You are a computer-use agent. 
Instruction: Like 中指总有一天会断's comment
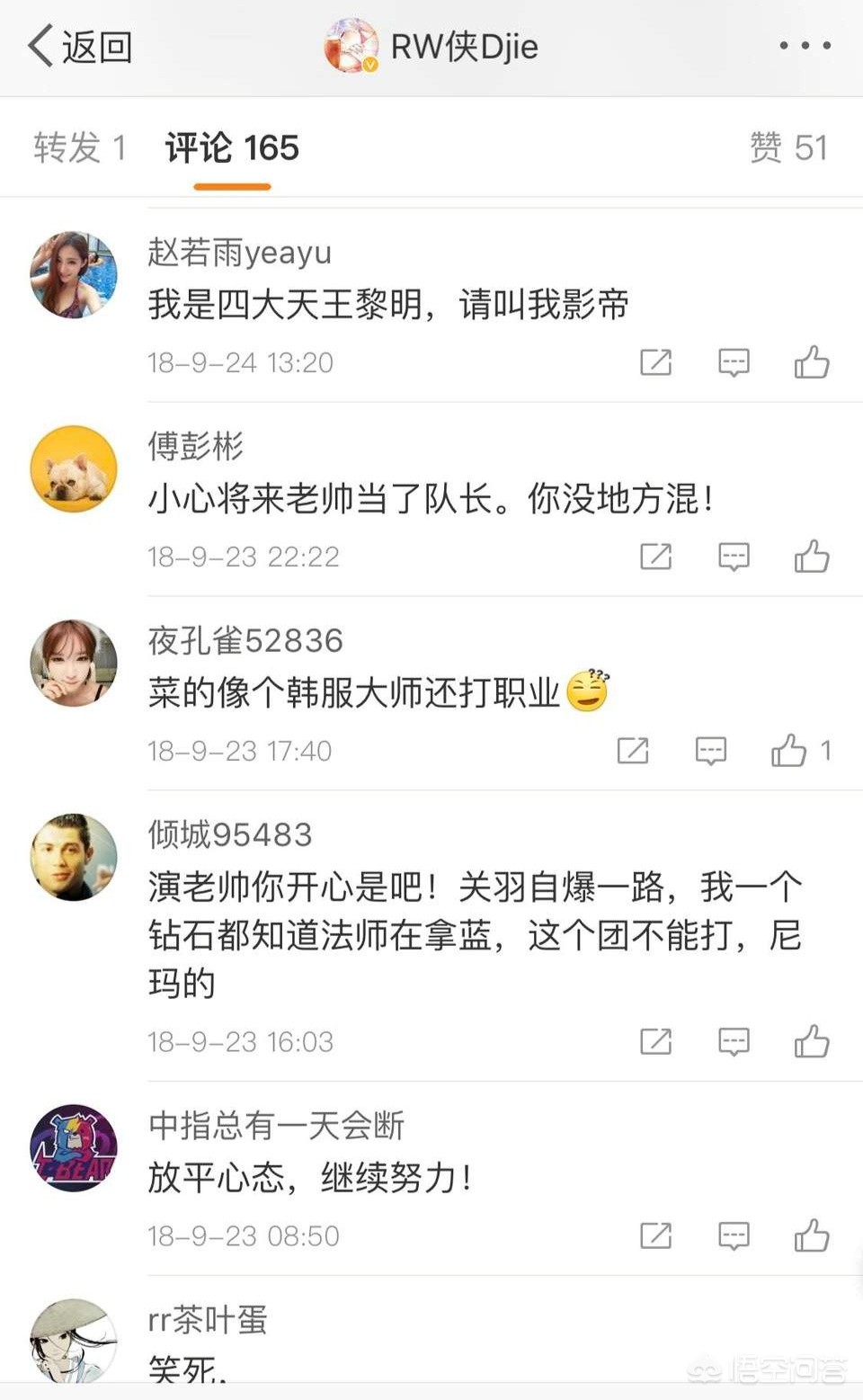point(811,1235)
